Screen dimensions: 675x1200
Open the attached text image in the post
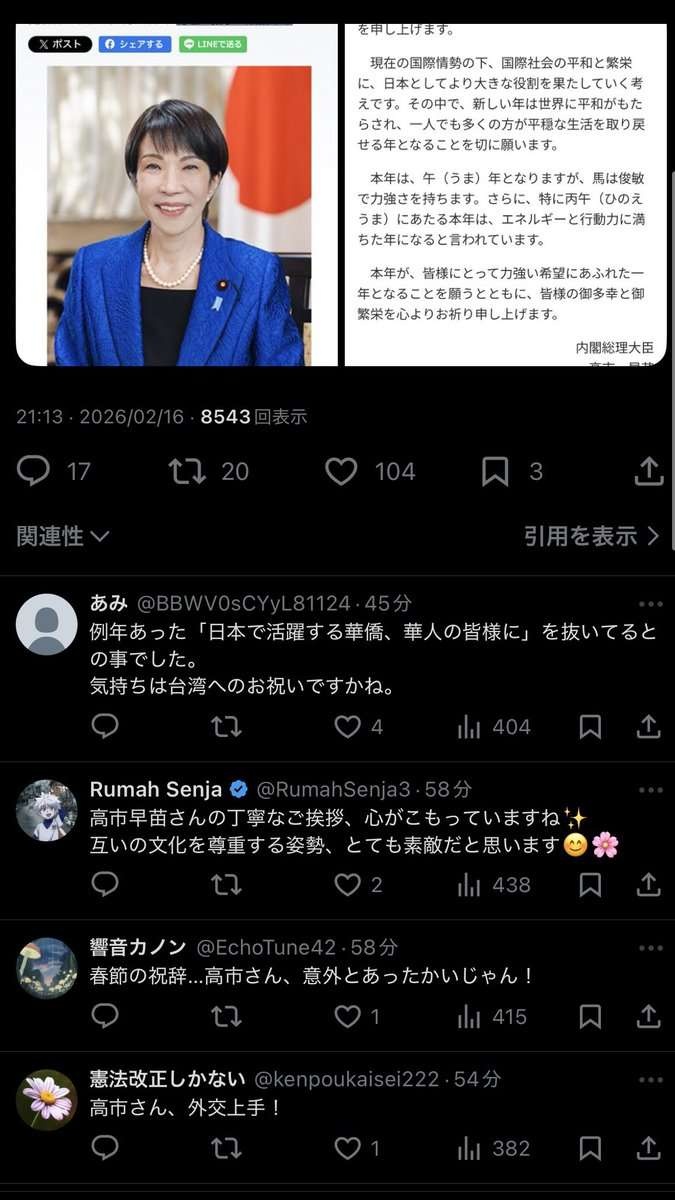[x=505, y=195]
